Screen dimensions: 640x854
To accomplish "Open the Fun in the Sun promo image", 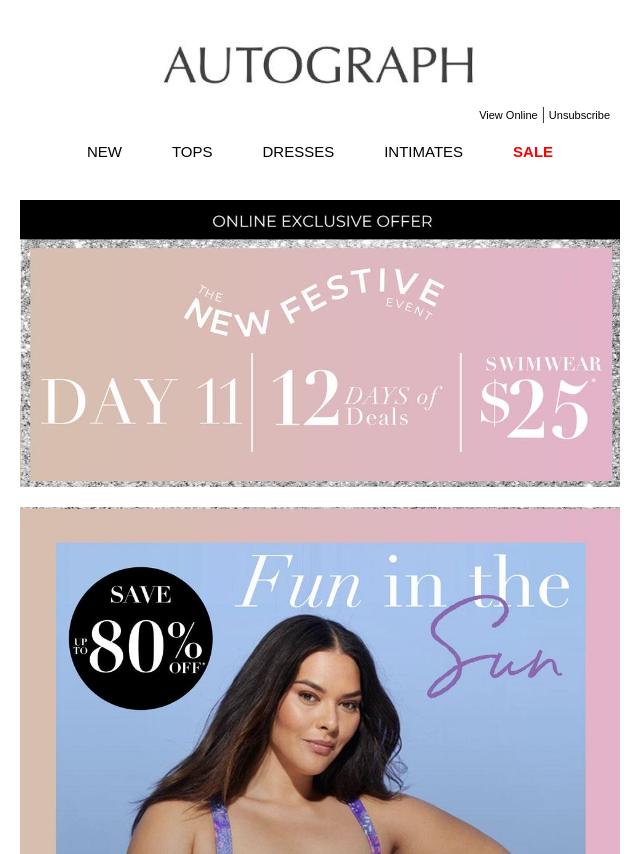I will 320,690.
